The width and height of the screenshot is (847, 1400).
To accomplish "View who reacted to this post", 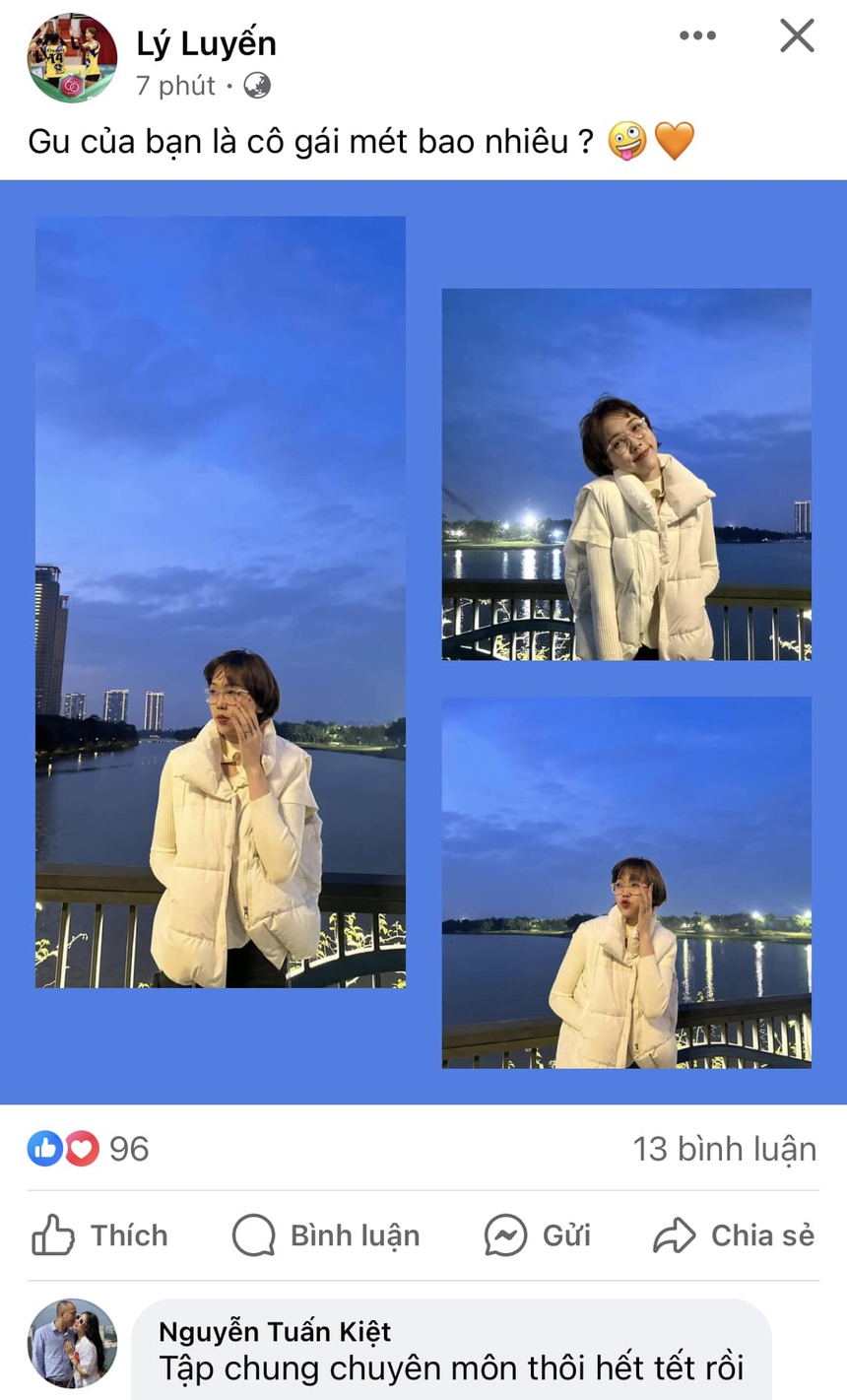I will tap(89, 1149).
